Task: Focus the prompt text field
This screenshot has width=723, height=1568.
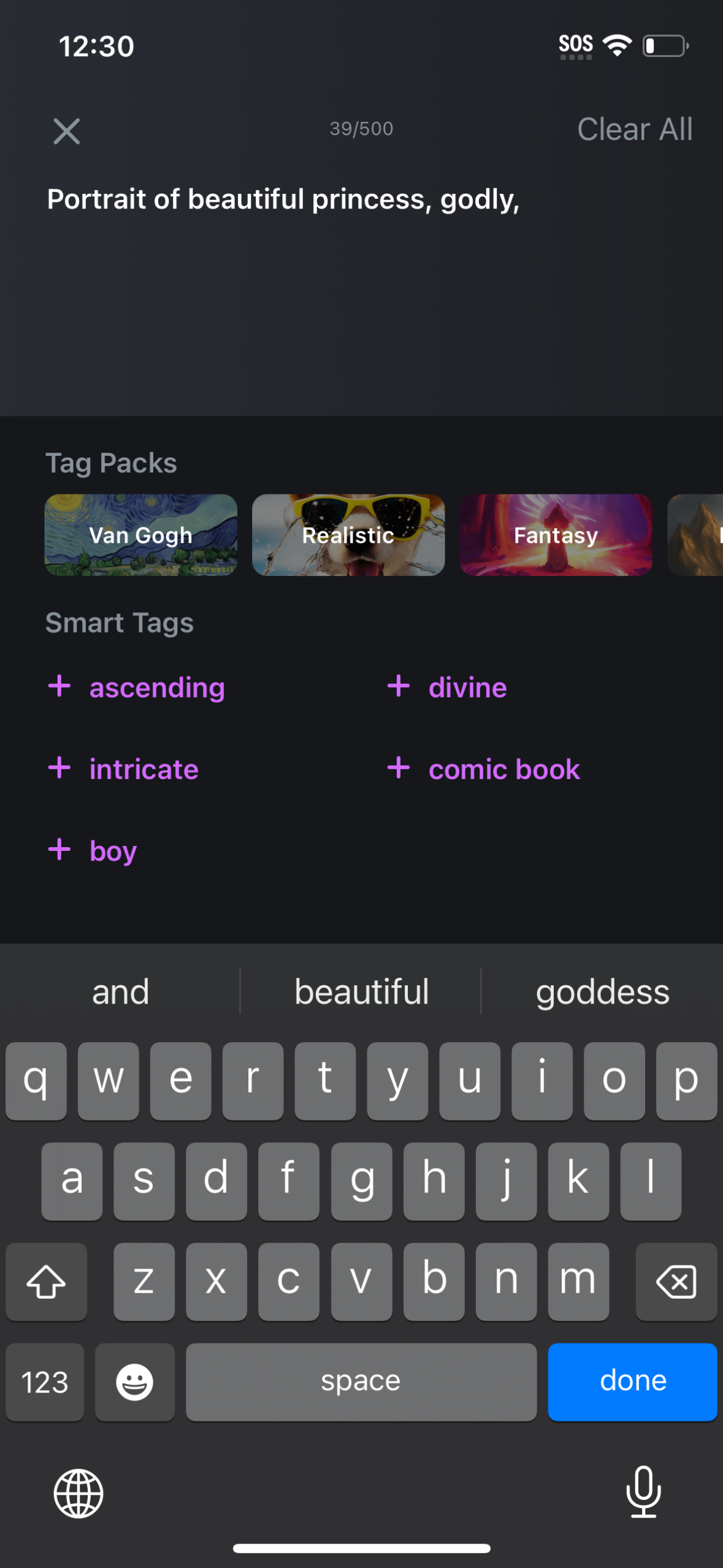Action: [361, 276]
